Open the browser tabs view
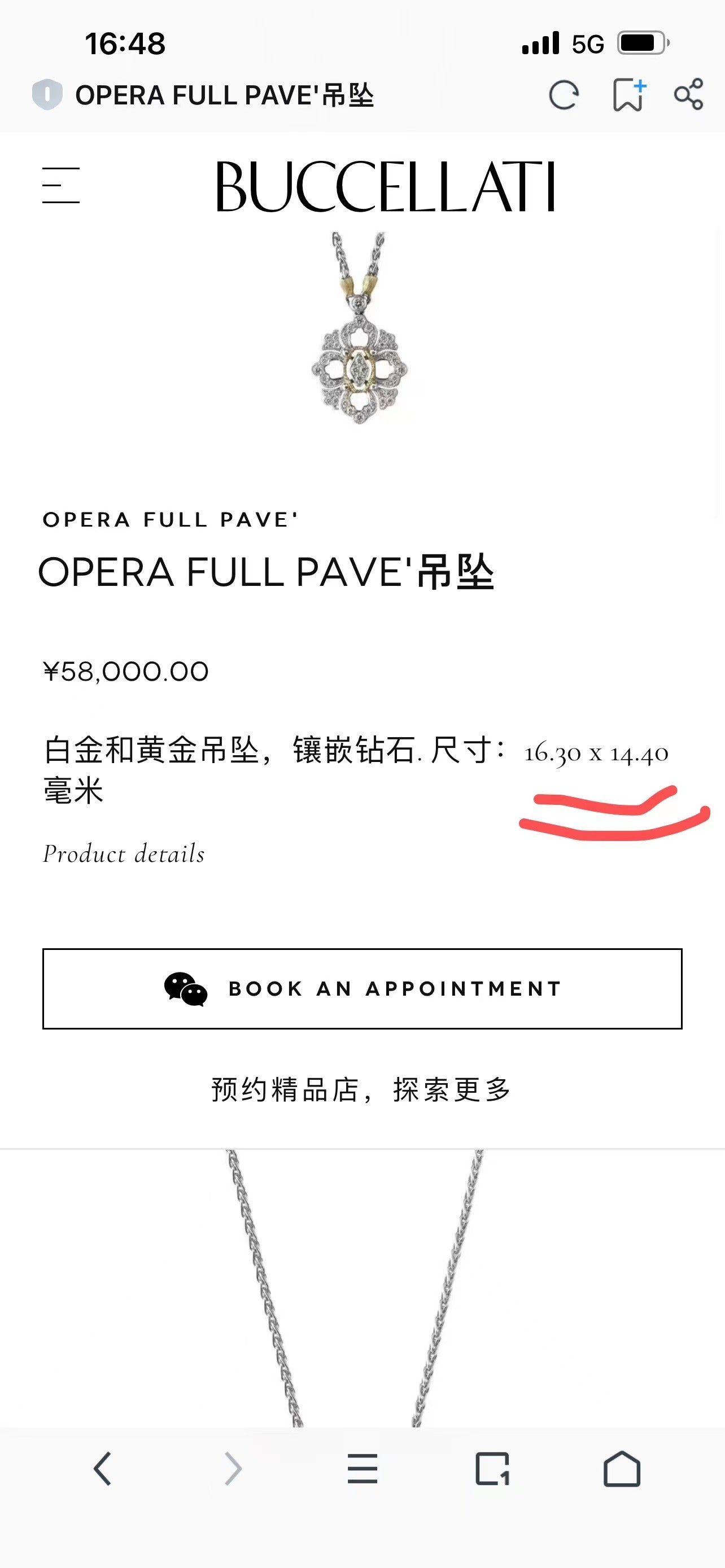This screenshot has width=725, height=1568. point(492,1468)
